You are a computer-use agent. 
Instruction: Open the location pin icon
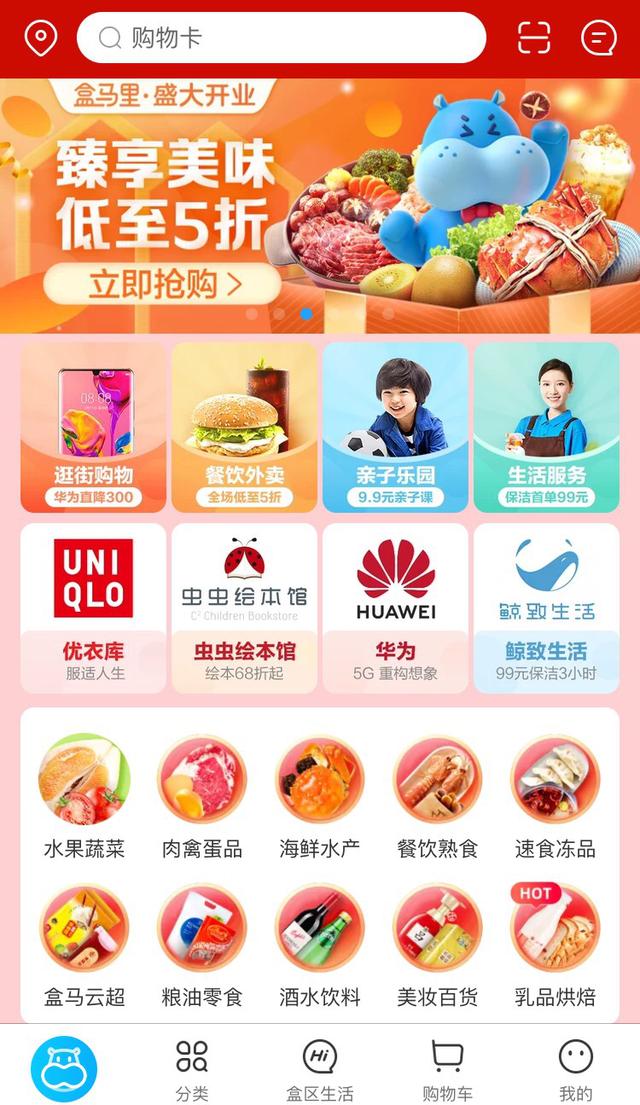point(40,39)
